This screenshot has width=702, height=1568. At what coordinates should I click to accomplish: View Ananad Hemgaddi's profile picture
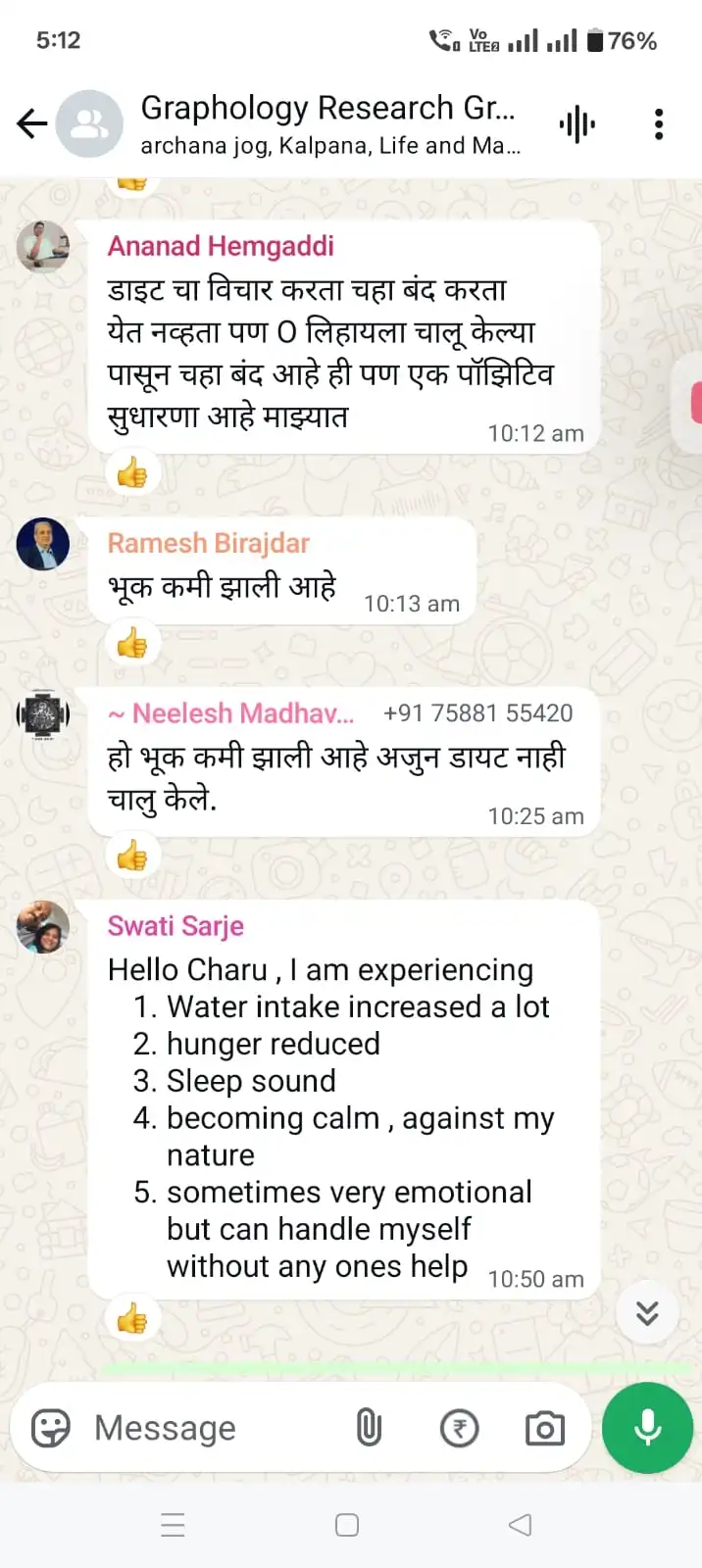click(x=43, y=246)
